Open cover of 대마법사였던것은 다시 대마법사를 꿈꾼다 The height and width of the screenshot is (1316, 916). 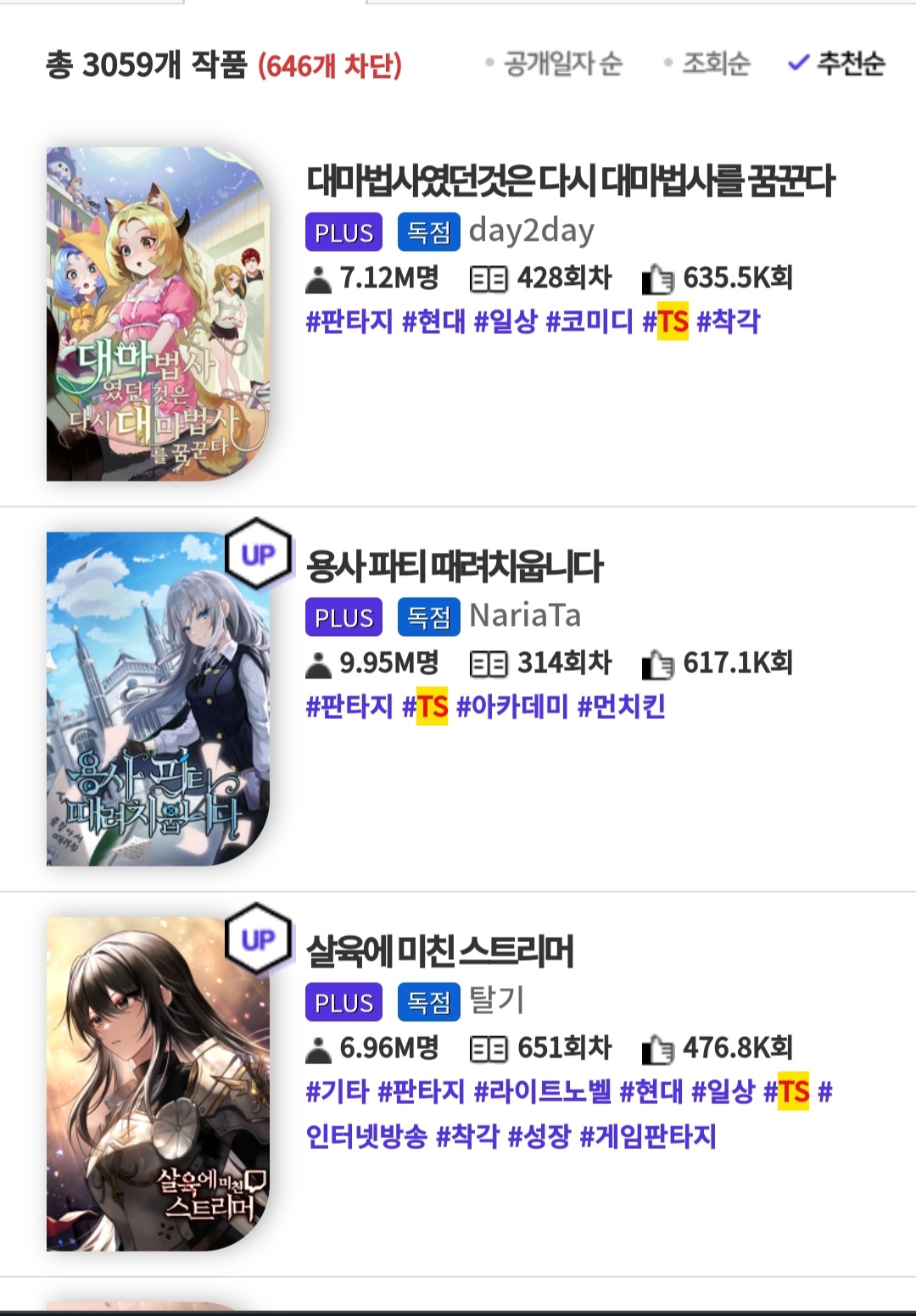pos(158,314)
